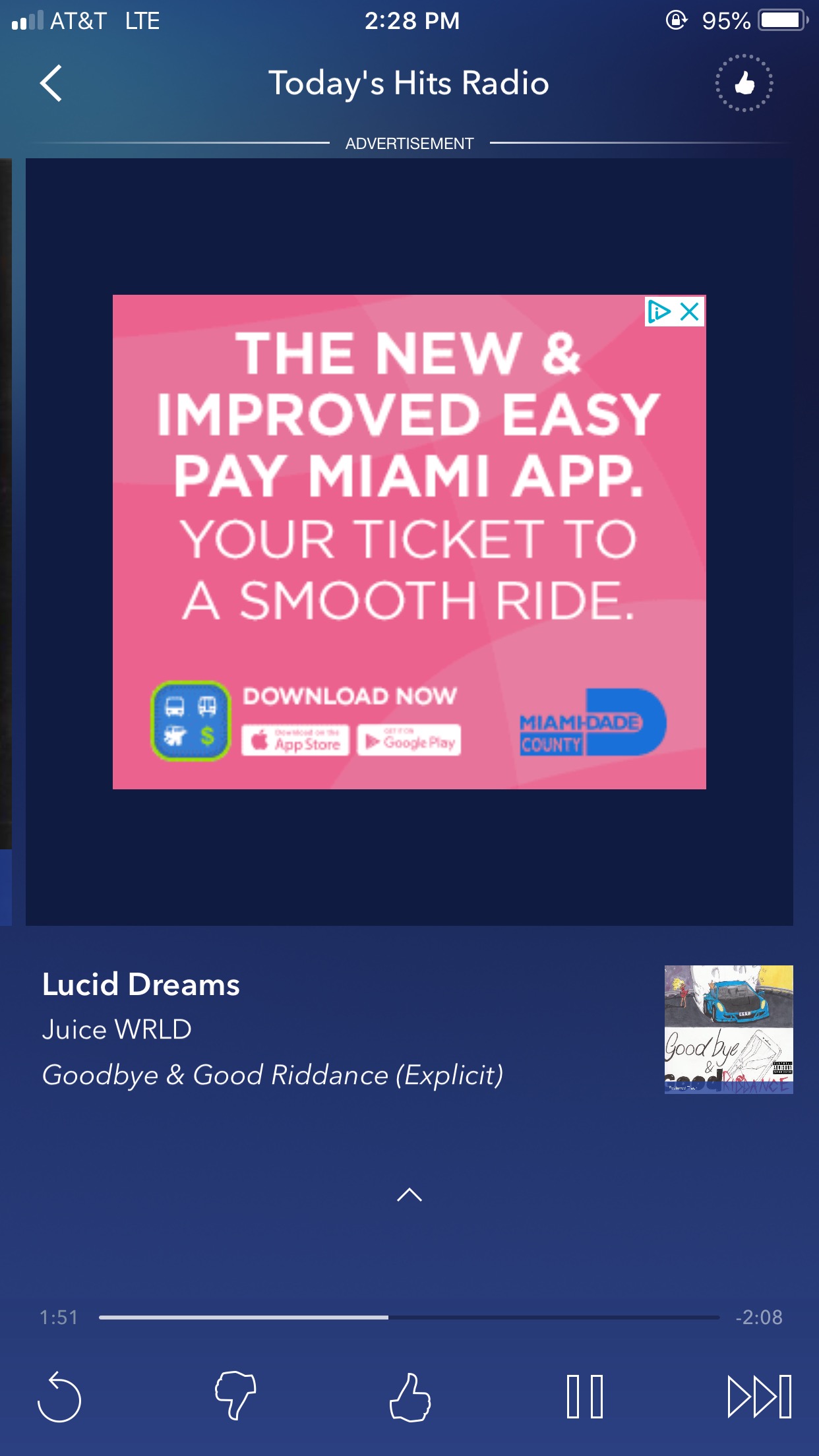Expand track details with the up chevron
This screenshot has width=819, height=1456.
click(x=409, y=1194)
